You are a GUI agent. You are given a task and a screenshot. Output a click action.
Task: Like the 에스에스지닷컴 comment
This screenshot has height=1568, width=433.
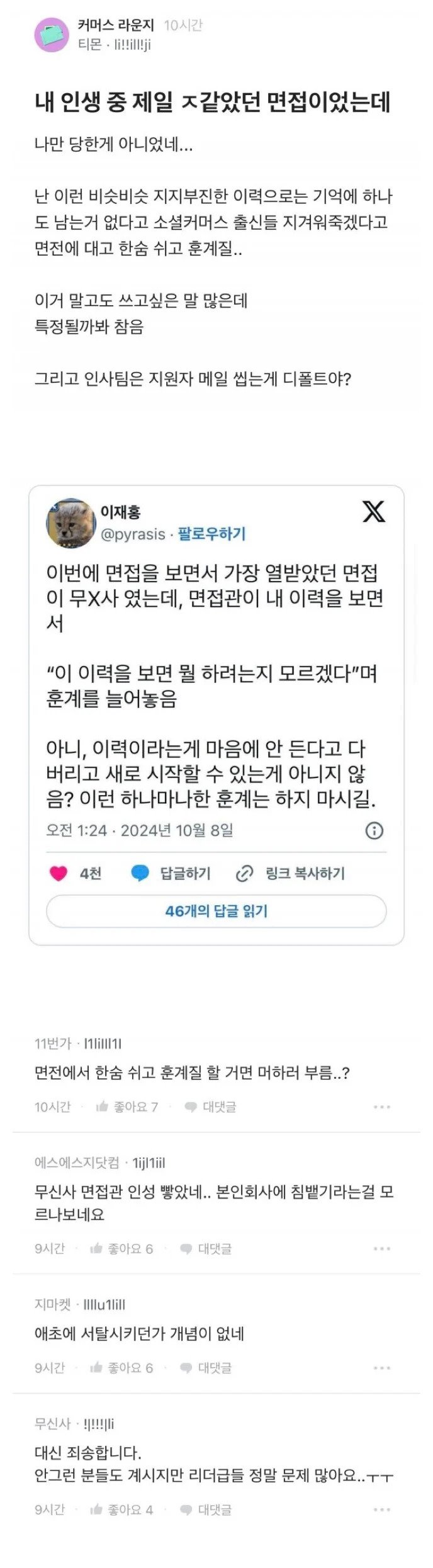tap(121, 1248)
